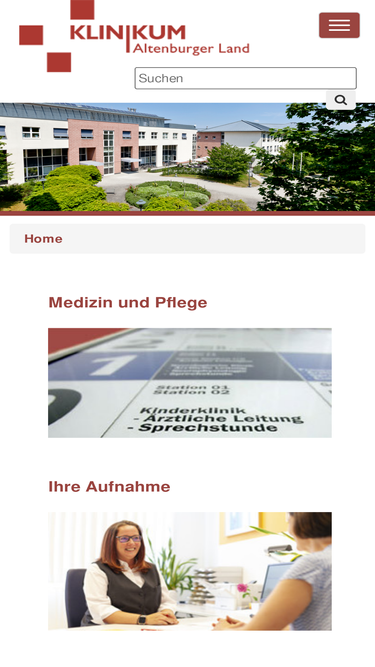Open the Ihre Aufnahme link
The image size is (375, 667).
click(x=109, y=486)
